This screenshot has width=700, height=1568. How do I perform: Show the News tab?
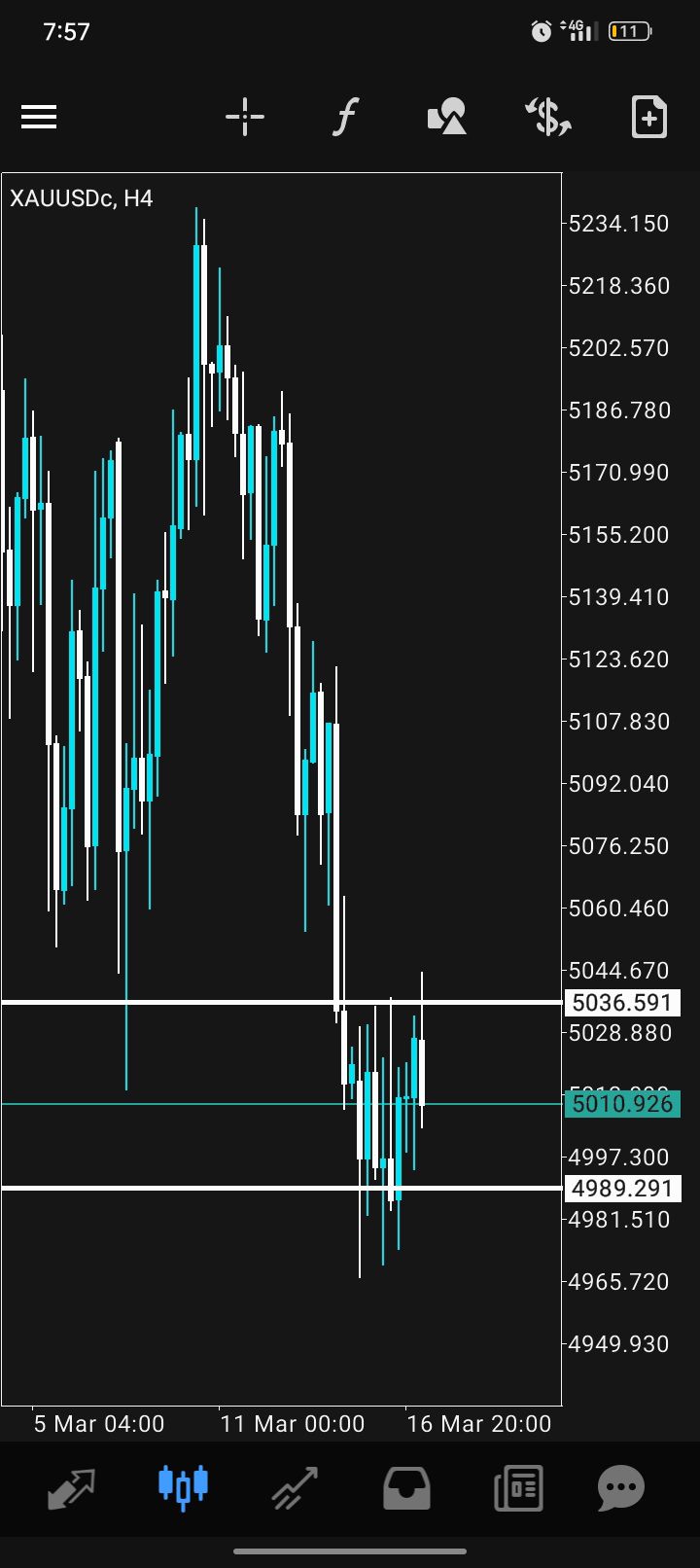[518, 1487]
